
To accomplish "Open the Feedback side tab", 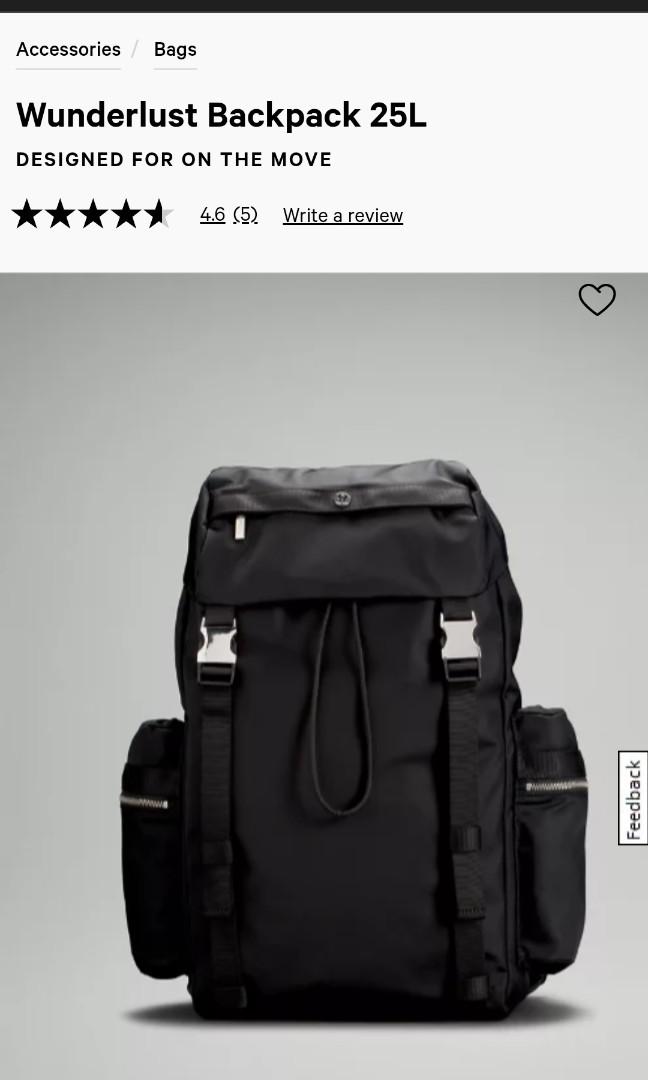I will click(632, 798).
